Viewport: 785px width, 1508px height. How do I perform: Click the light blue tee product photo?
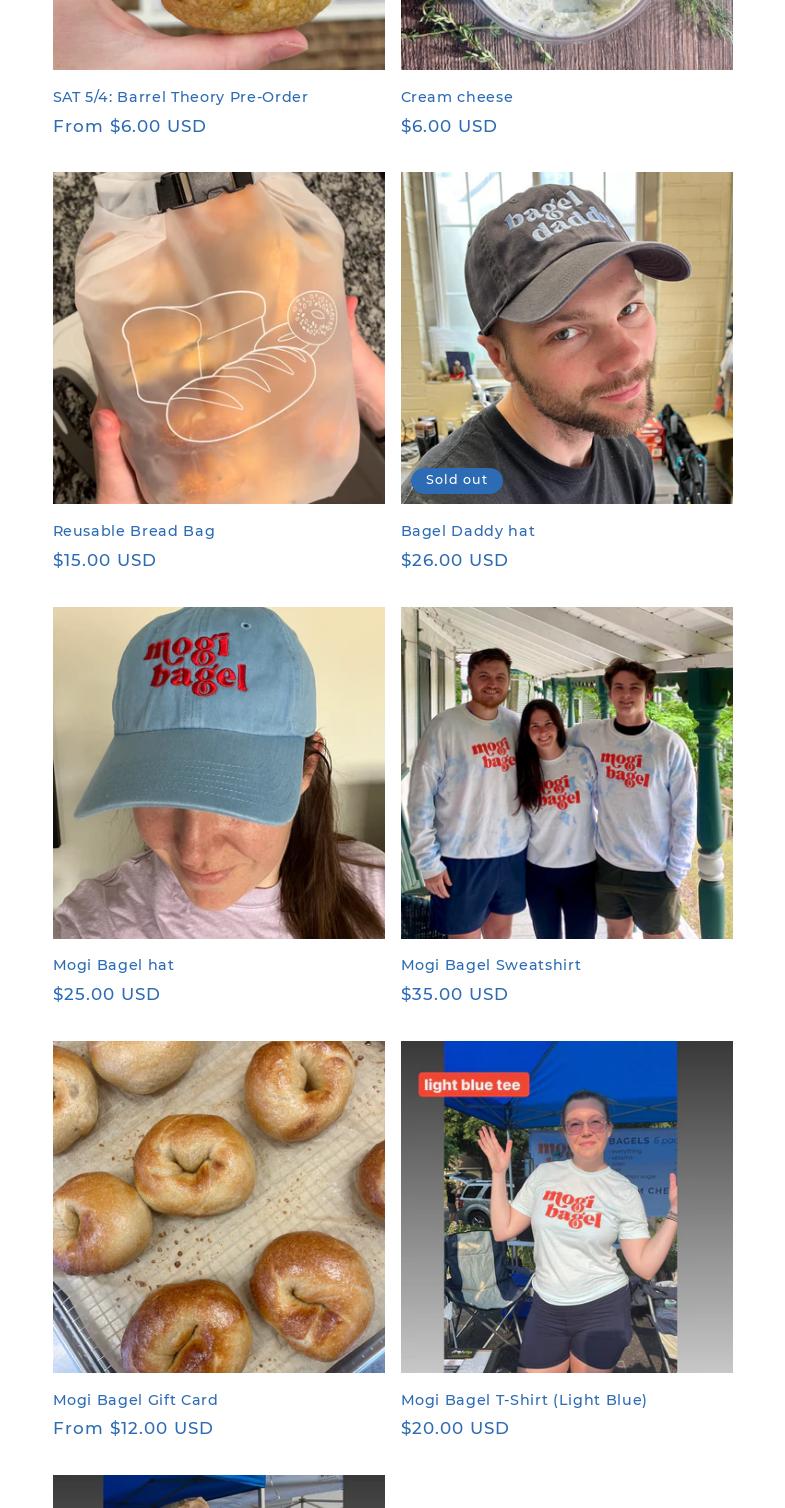pos(566,1207)
